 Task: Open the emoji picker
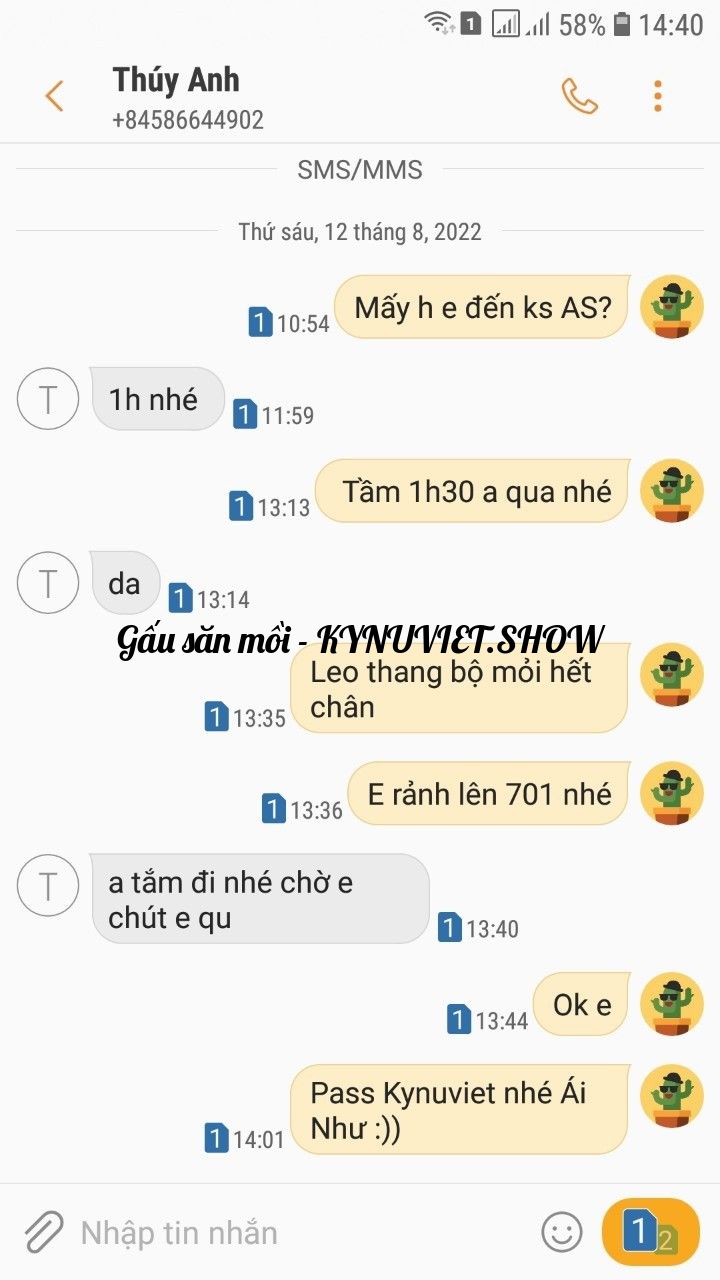562,1232
